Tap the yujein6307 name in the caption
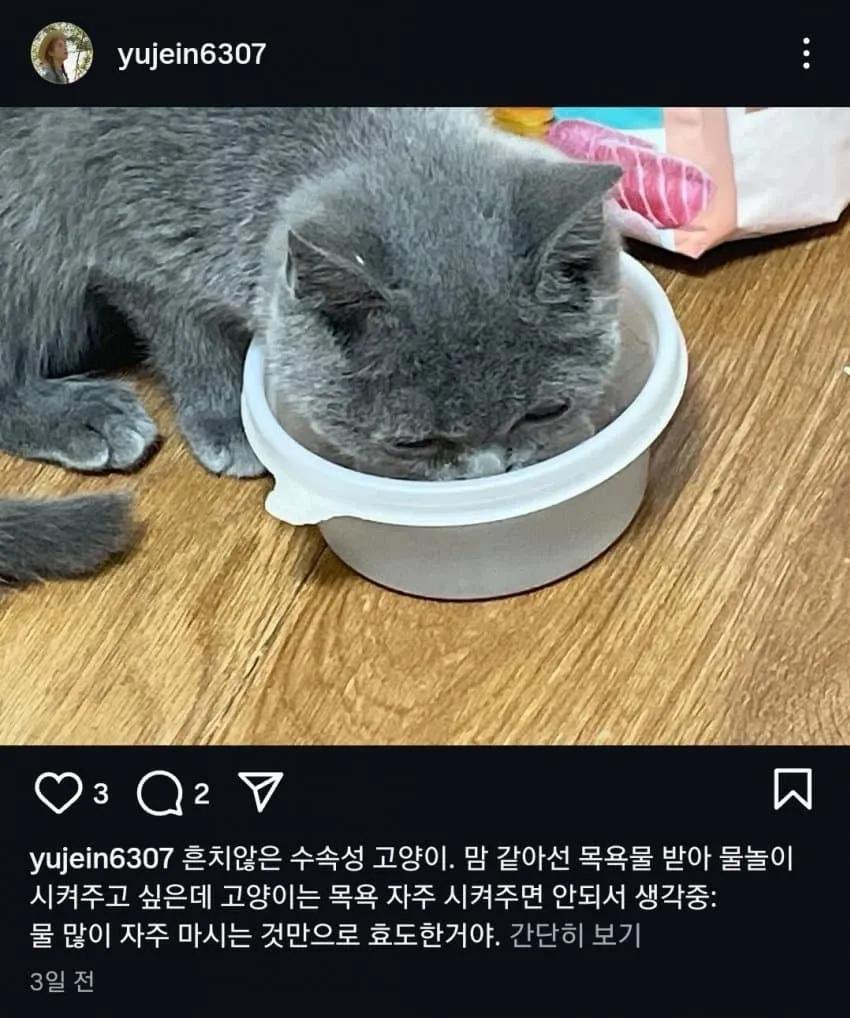 click(x=102, y=859)
